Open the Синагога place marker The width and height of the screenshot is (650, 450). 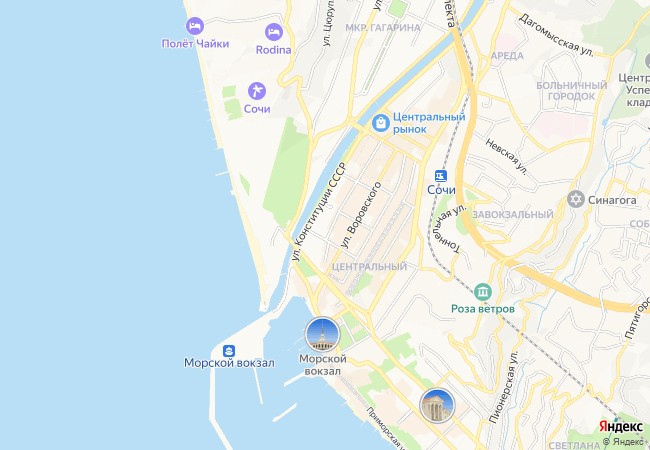(x=575, y=200)
